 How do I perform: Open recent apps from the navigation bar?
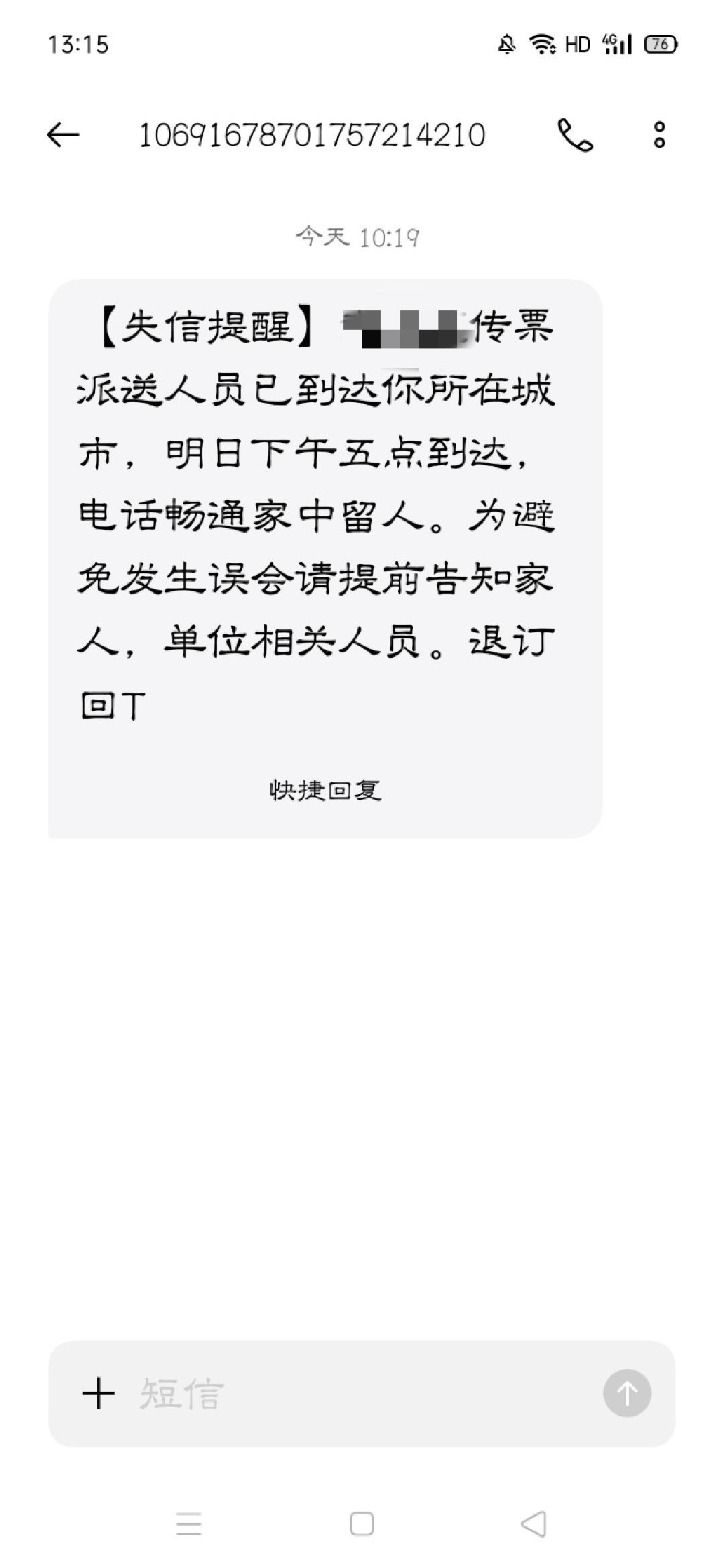pyautogui.click(x=188, y=1524)
